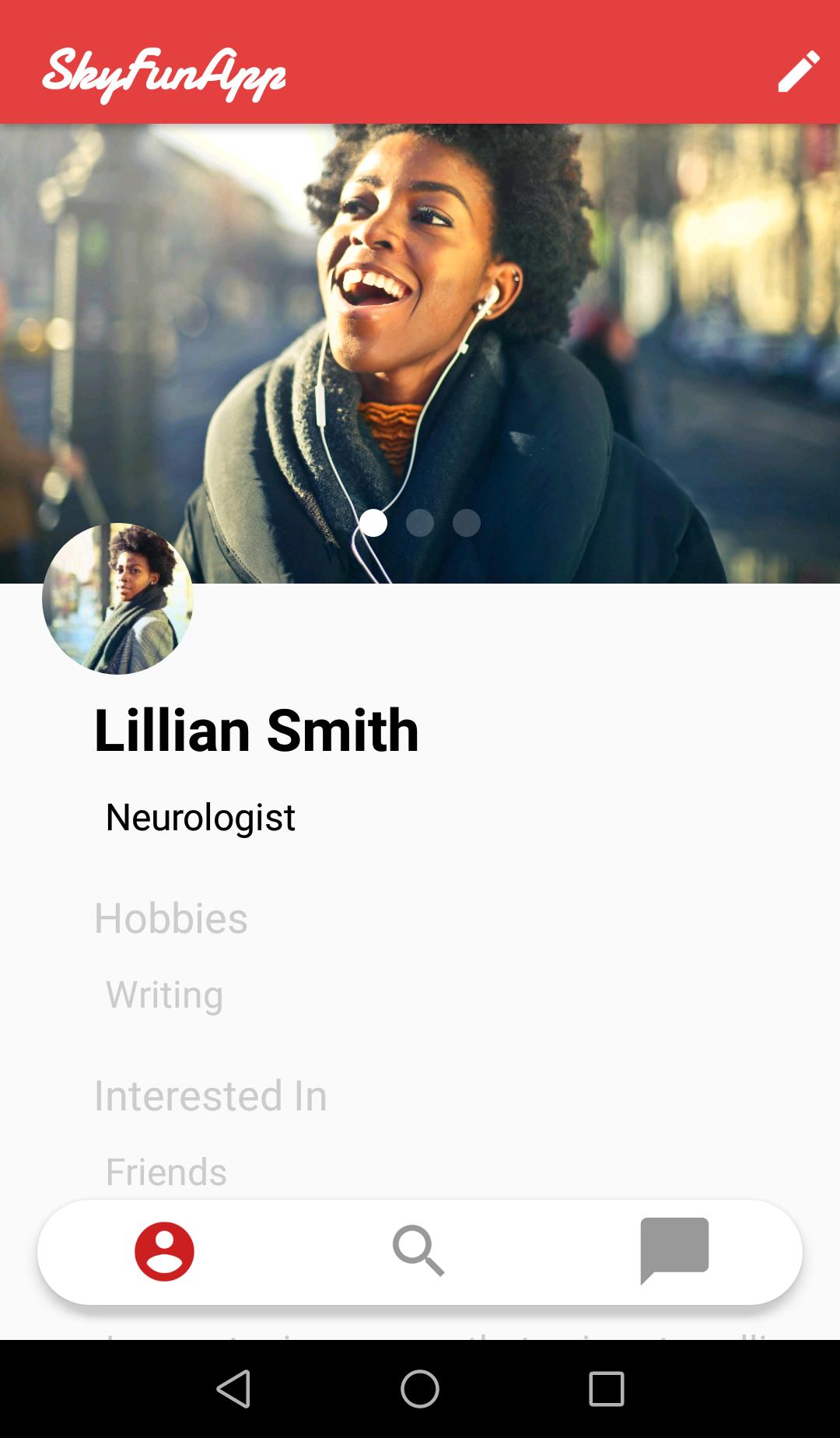Open the profile tab in the bottom bar

(x=164, y=1251)
